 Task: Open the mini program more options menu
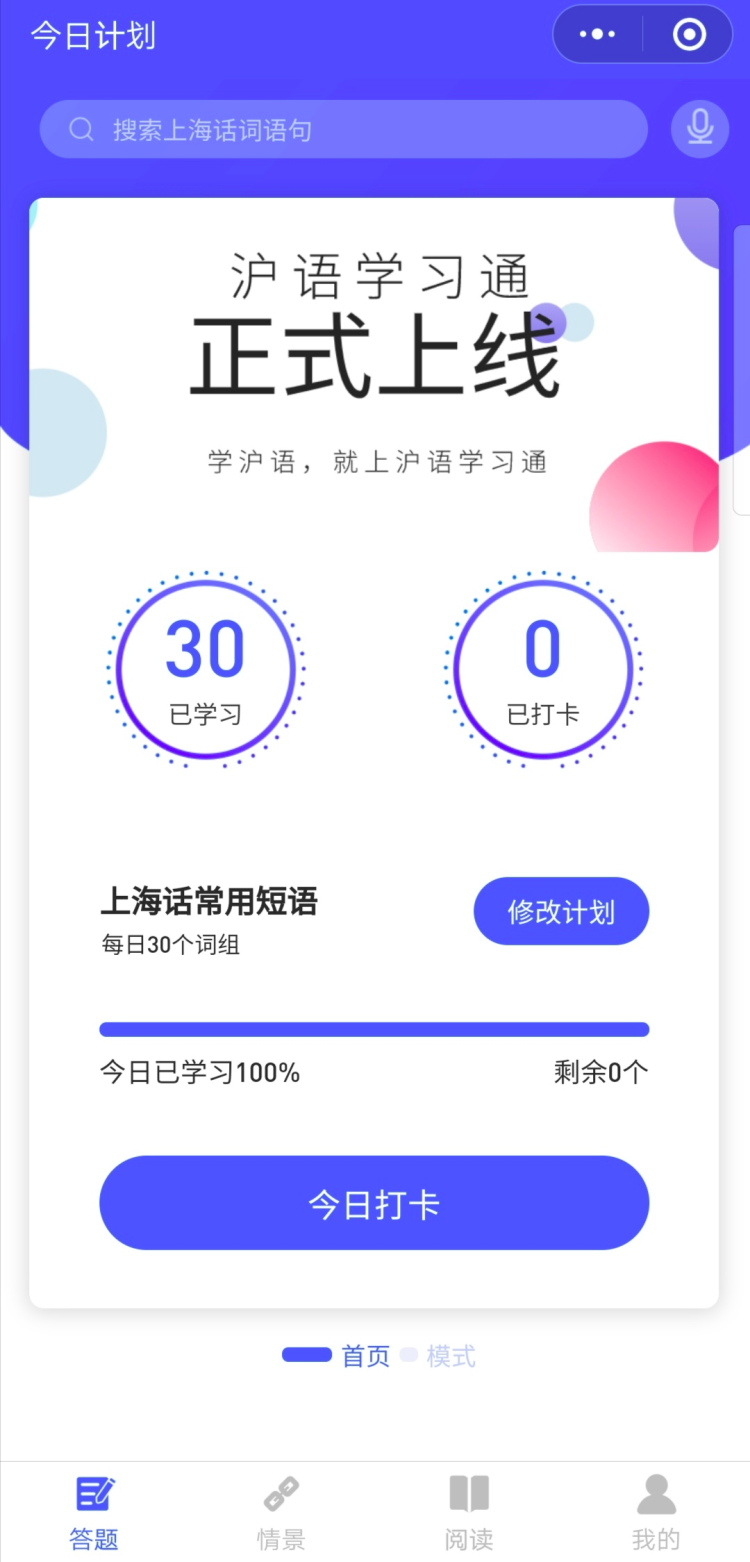click(597, 35)
